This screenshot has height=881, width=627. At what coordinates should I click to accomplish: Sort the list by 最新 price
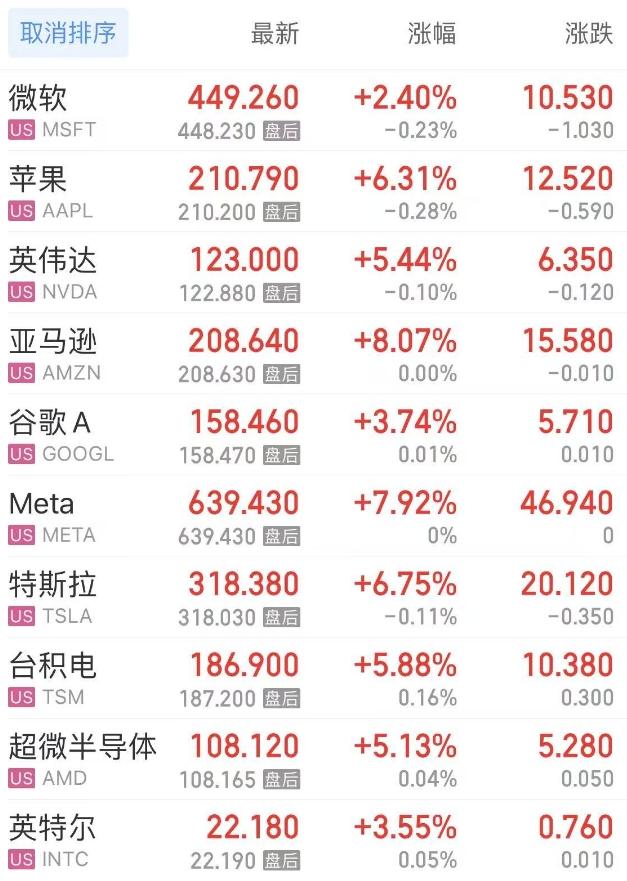point(274,33)
